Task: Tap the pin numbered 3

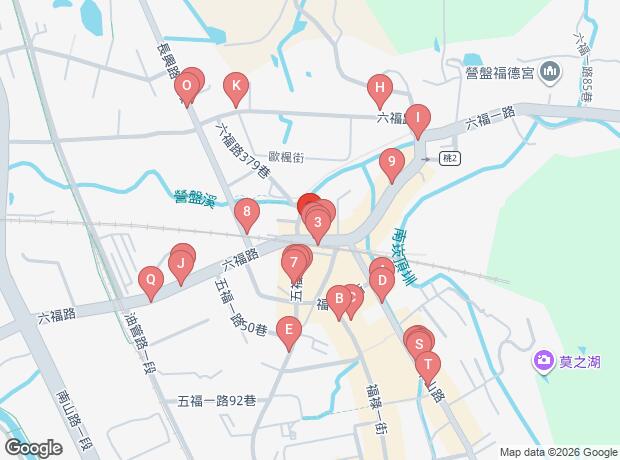Action: pos(318,225)
